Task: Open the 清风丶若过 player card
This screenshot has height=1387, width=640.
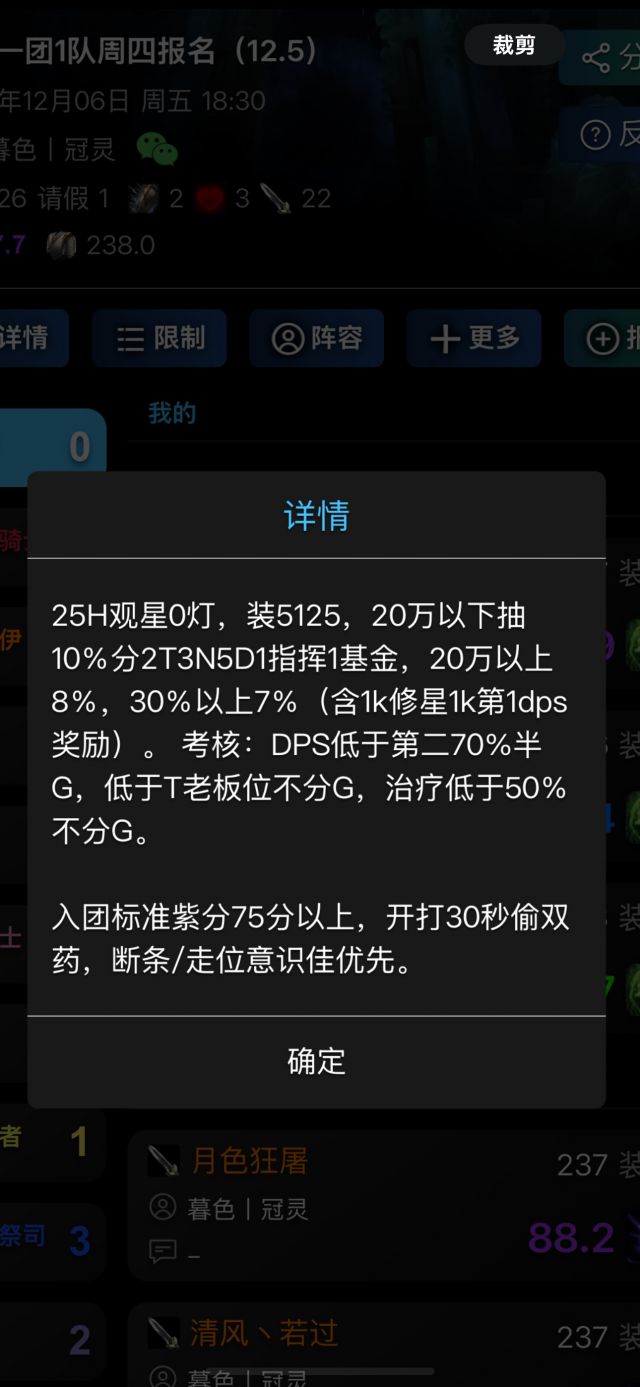Action: [x=380, y=1345]
